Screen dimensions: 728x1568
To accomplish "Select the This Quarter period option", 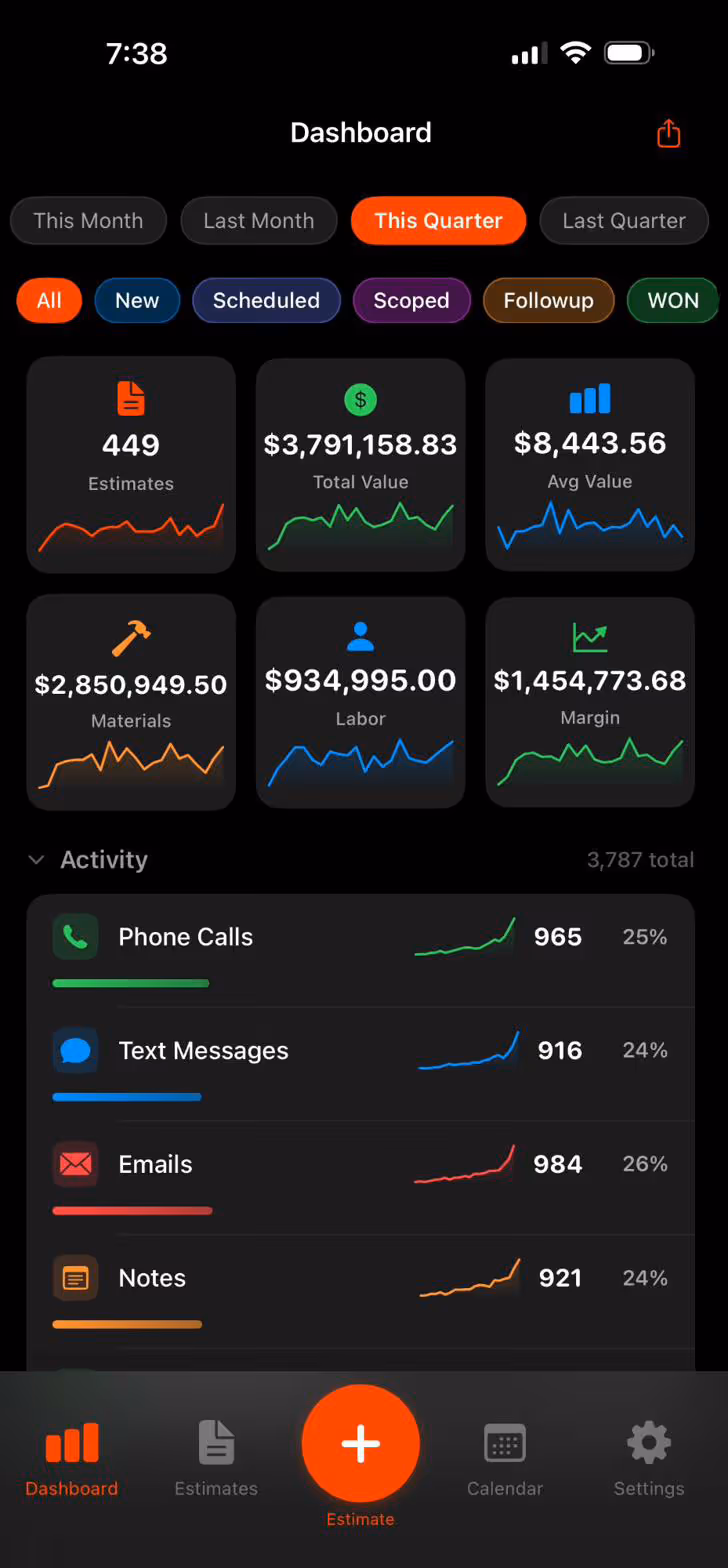I will point(438,220).
